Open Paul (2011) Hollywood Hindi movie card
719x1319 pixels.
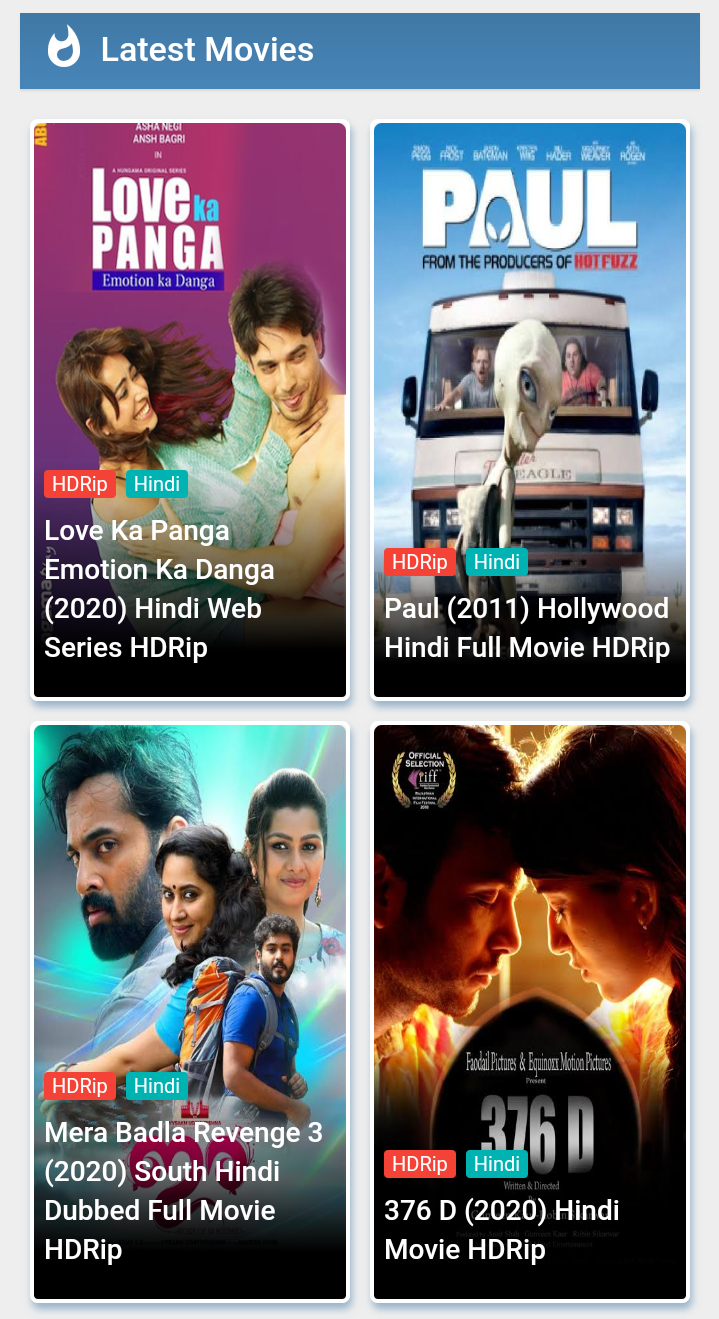(530, 410)
